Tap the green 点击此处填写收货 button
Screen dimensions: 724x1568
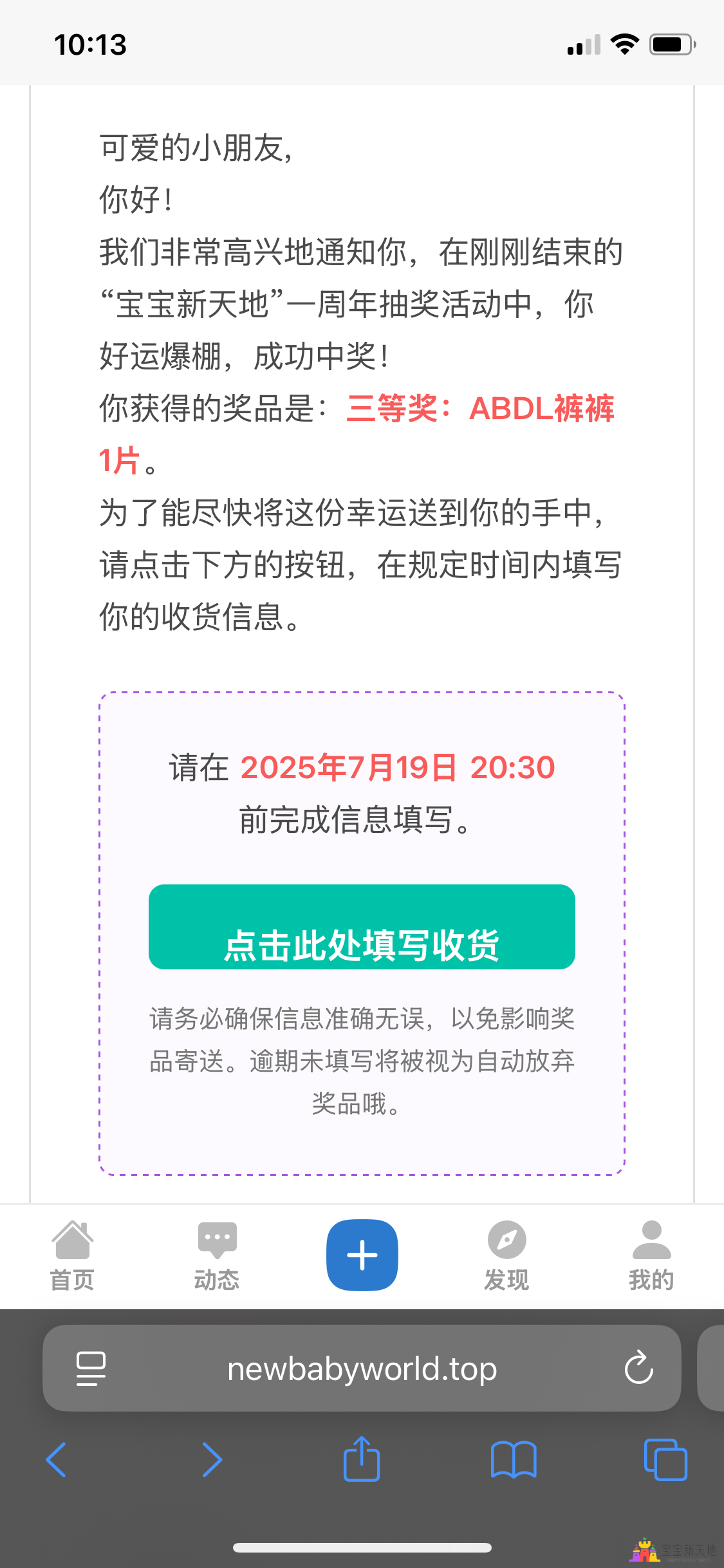tap(362, 928)
